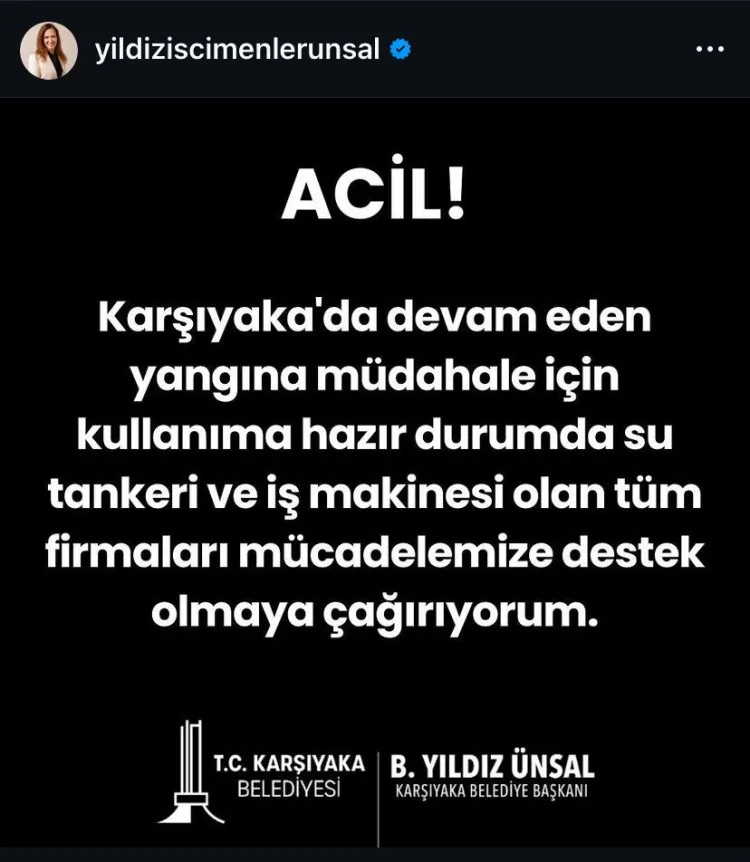Screen dimensions: 750x862
Task: Open the post's three-dot options menu
Action: (x=708, y=49)
